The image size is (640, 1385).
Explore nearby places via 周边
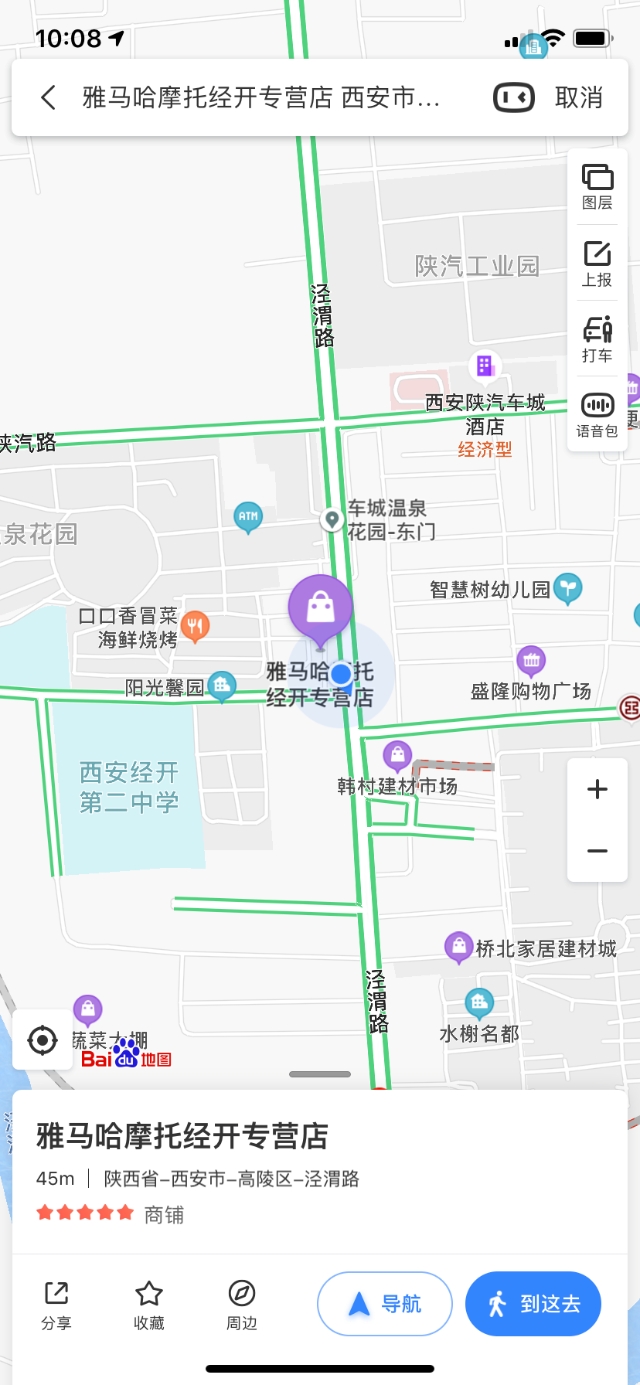242,1304
